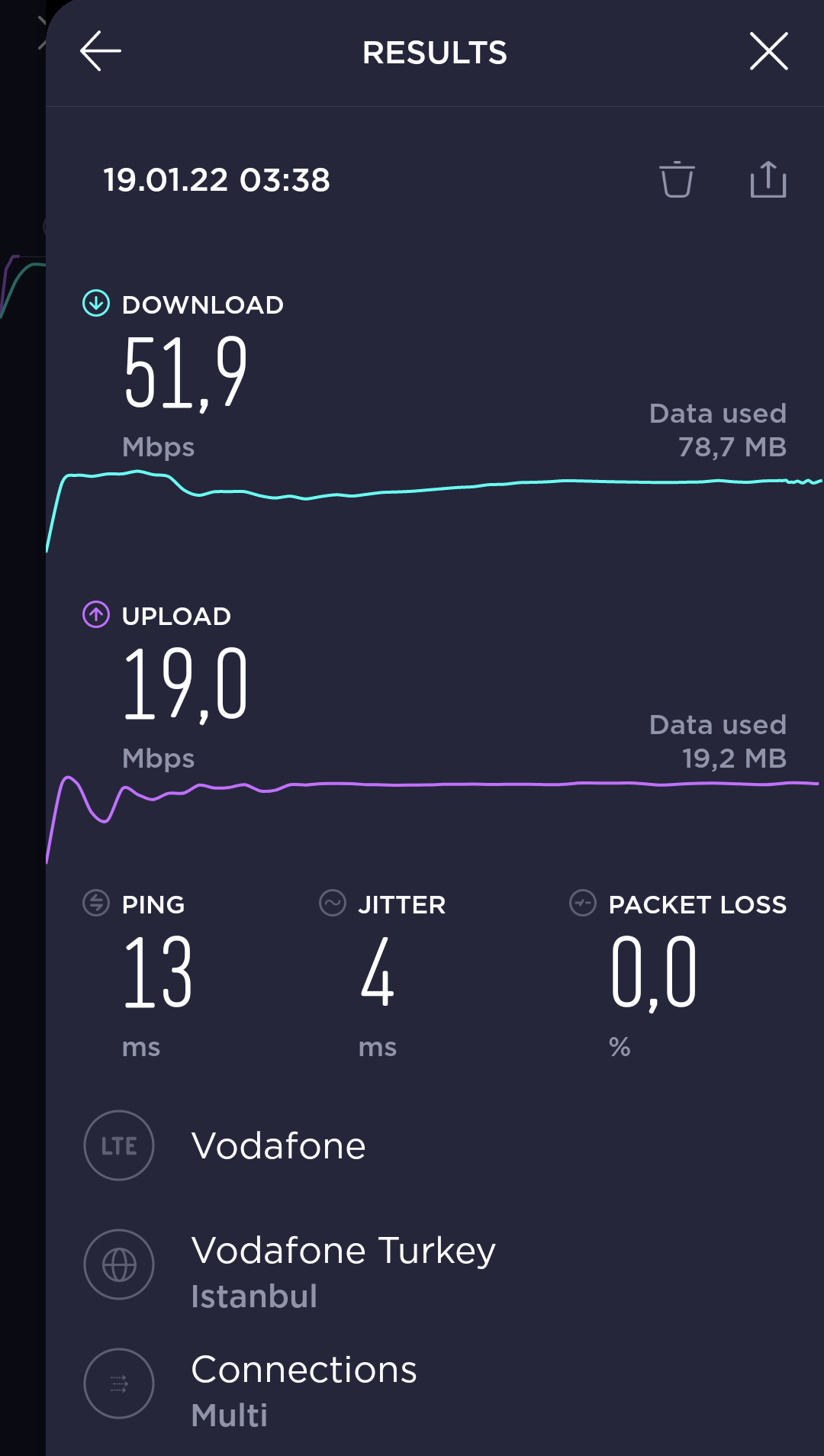The width and height of the screenshot is (824, 1456).
Task: Delete this speed test result
Action: 677,179
